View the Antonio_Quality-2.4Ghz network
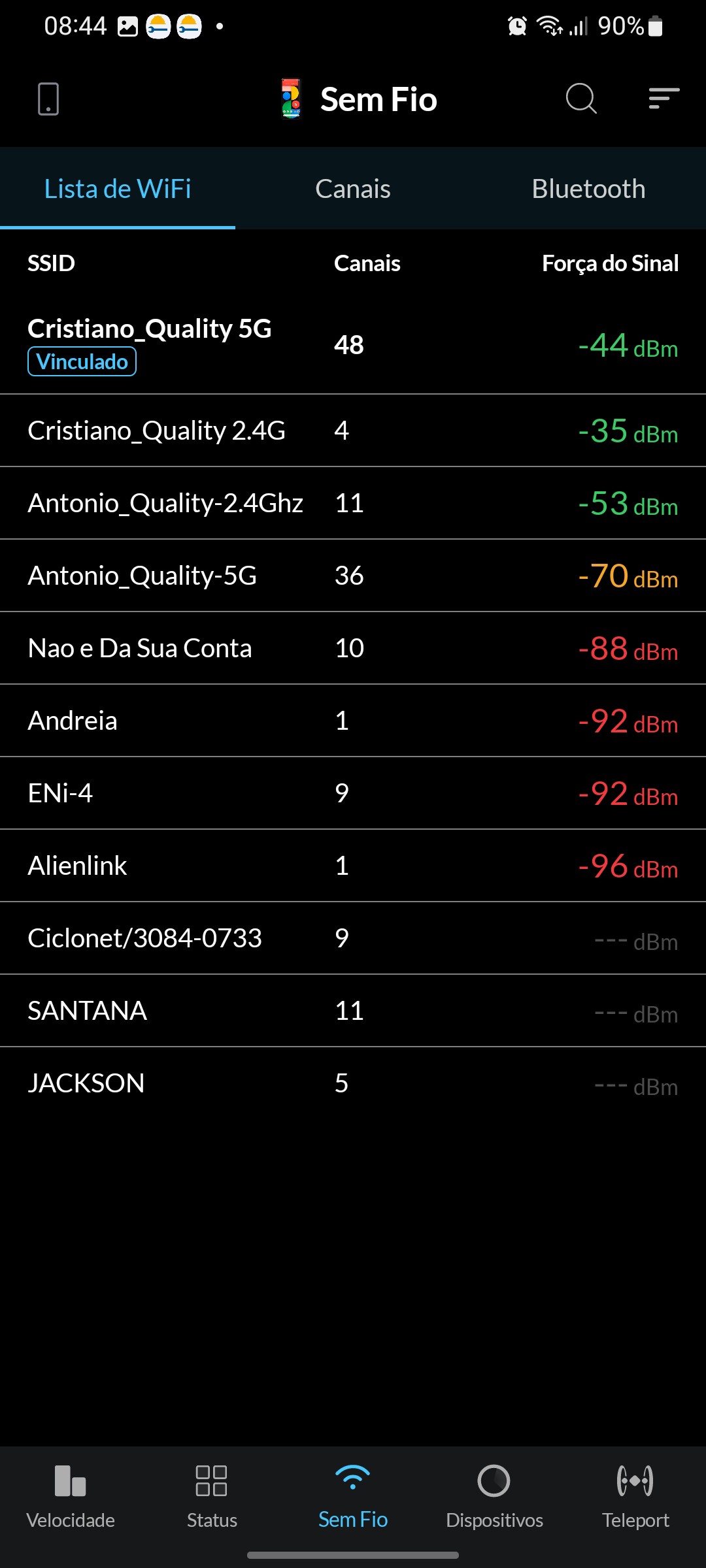Screen dimensions: 706x1568 353,503
